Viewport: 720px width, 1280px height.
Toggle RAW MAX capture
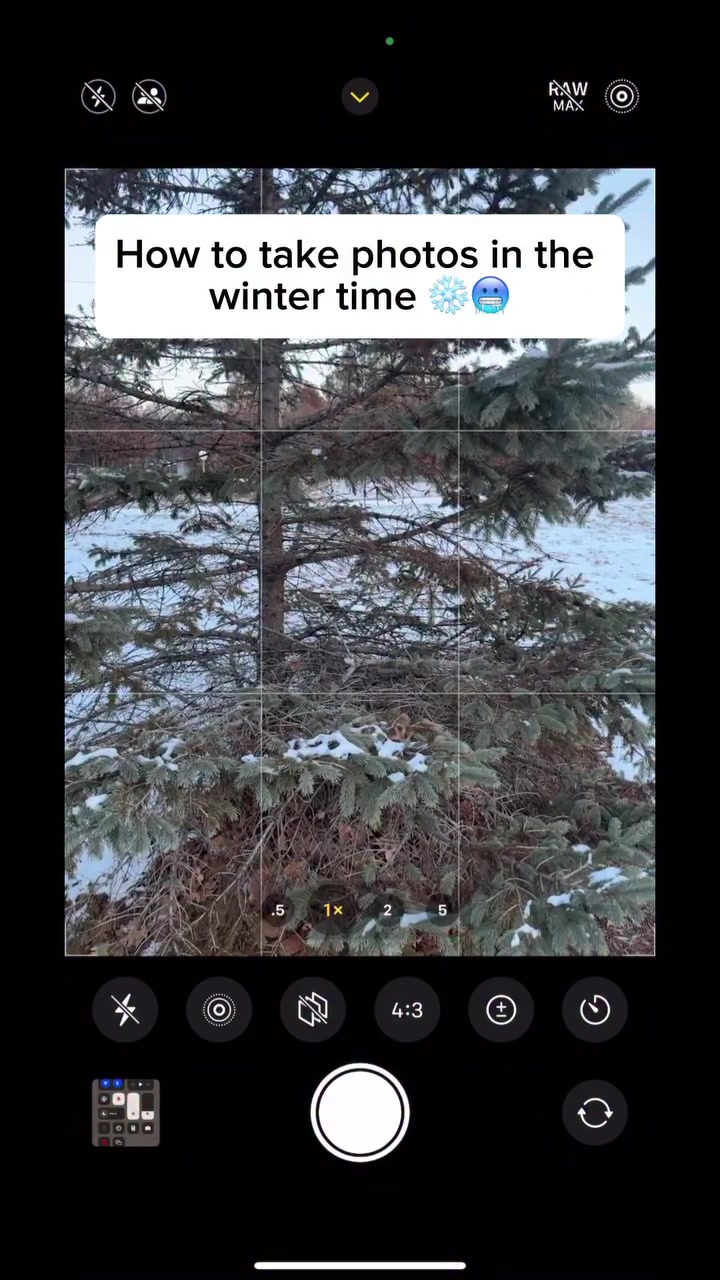[x=568, y=97]
